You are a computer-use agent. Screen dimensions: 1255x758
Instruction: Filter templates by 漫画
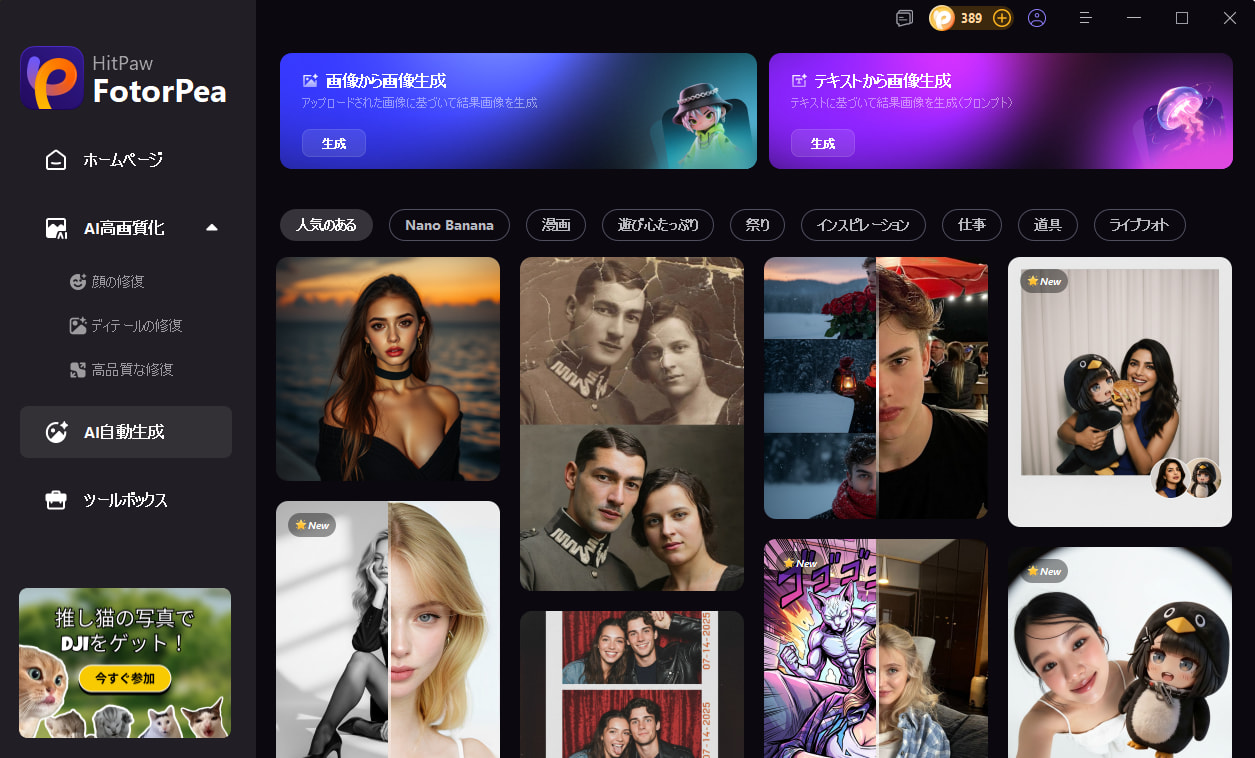[x=556, y=225]
